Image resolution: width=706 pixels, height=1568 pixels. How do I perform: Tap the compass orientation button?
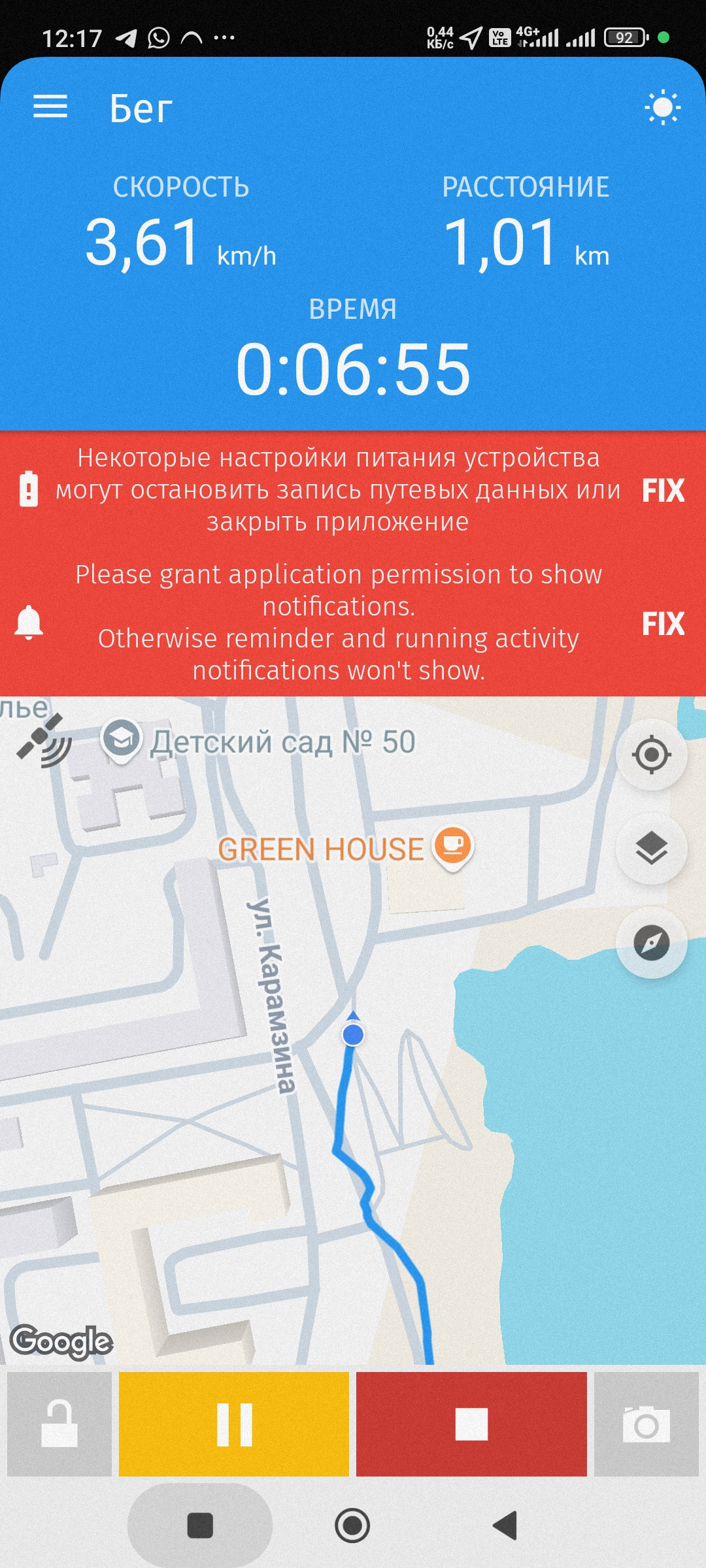point(651,943)
